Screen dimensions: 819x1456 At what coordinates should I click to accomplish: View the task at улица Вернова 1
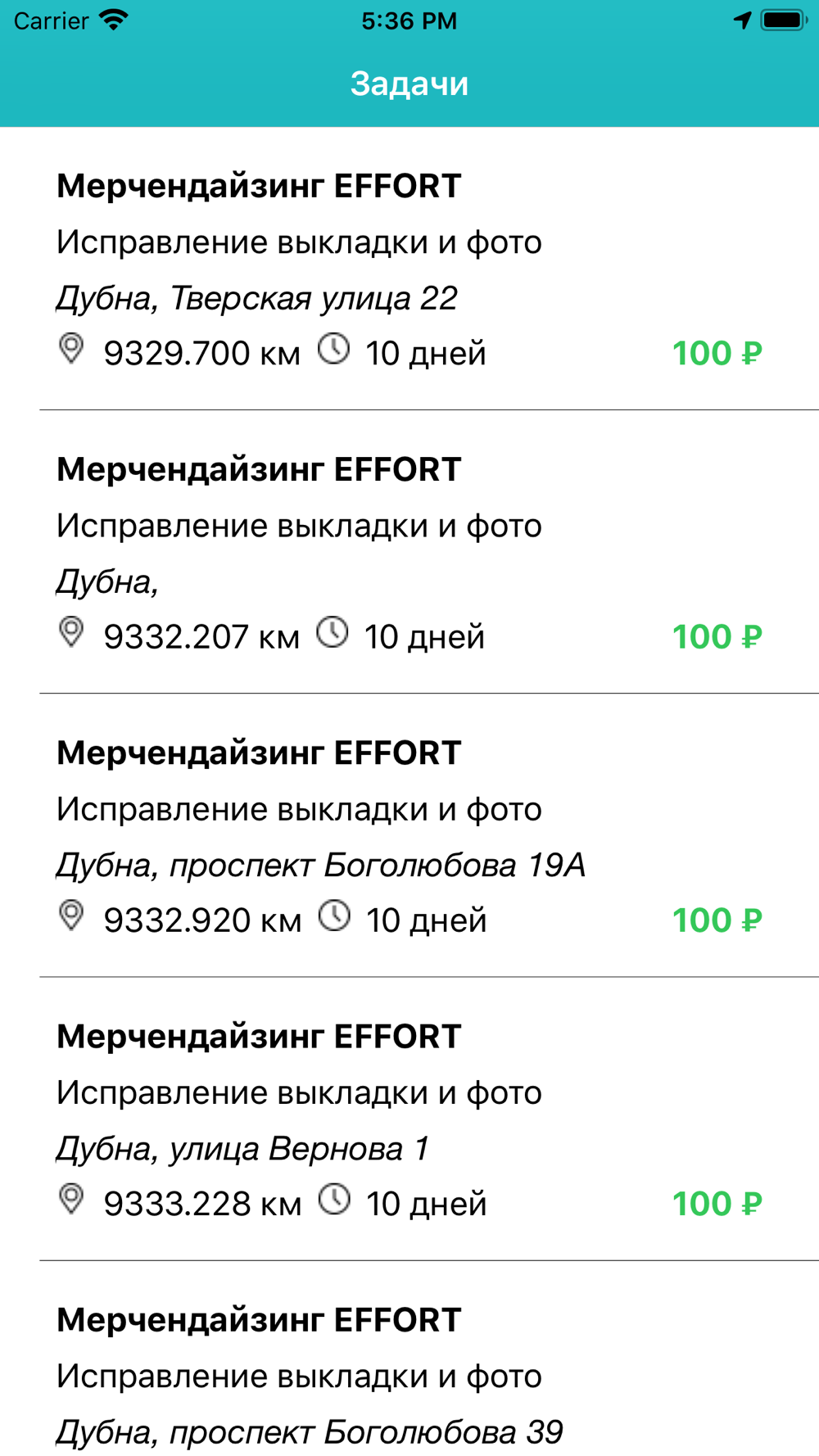click(409, 1119)
